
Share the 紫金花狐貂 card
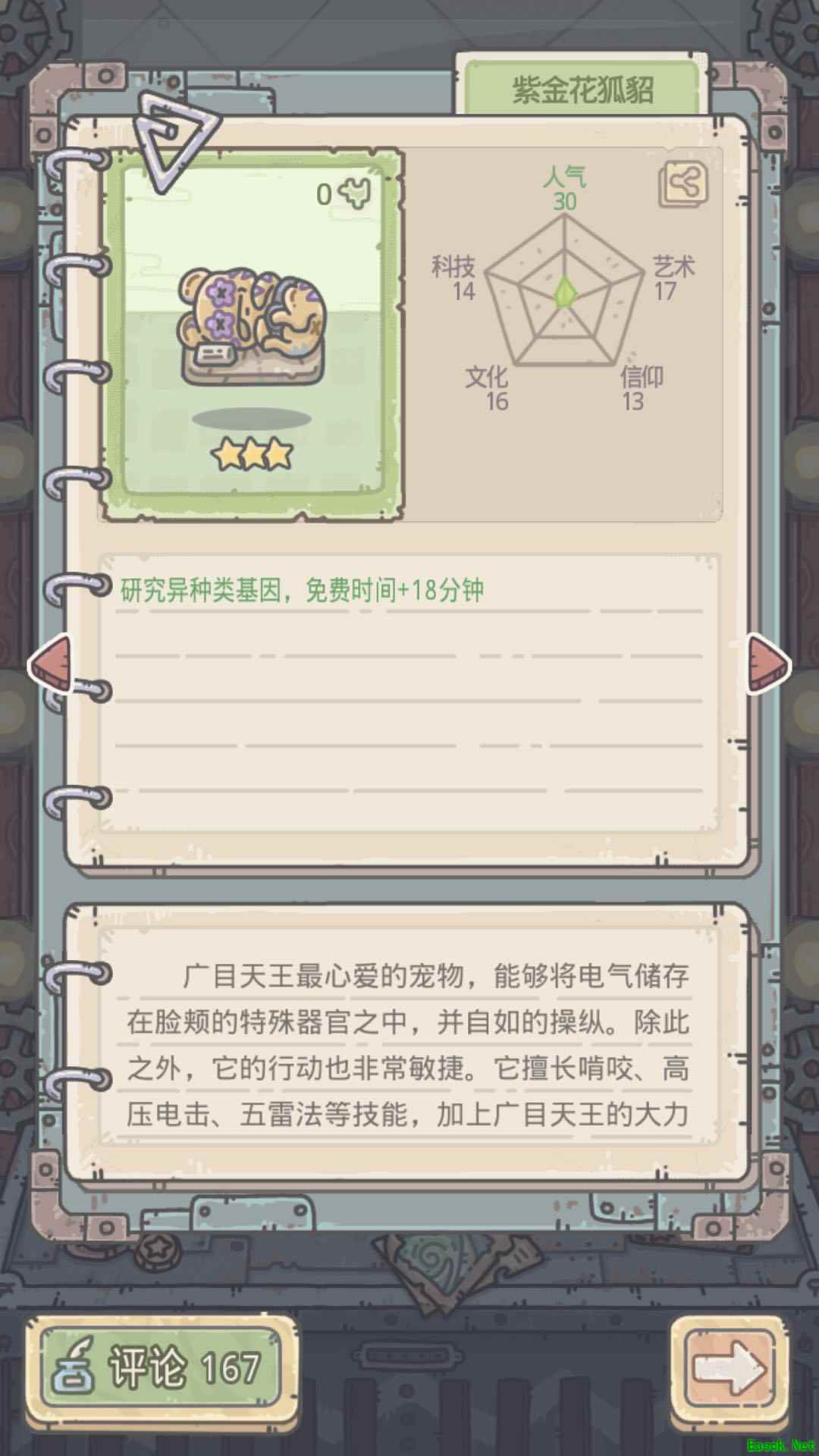[x=683, y=184]
